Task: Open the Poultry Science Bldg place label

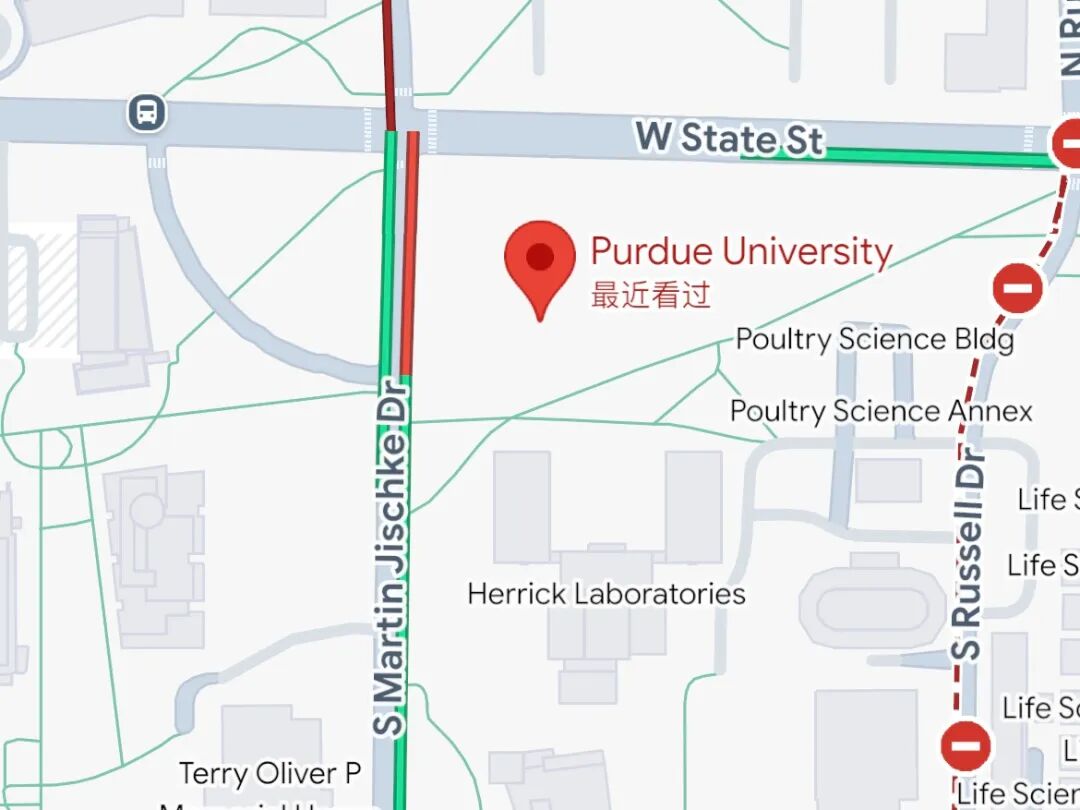Action: point(875,339)
